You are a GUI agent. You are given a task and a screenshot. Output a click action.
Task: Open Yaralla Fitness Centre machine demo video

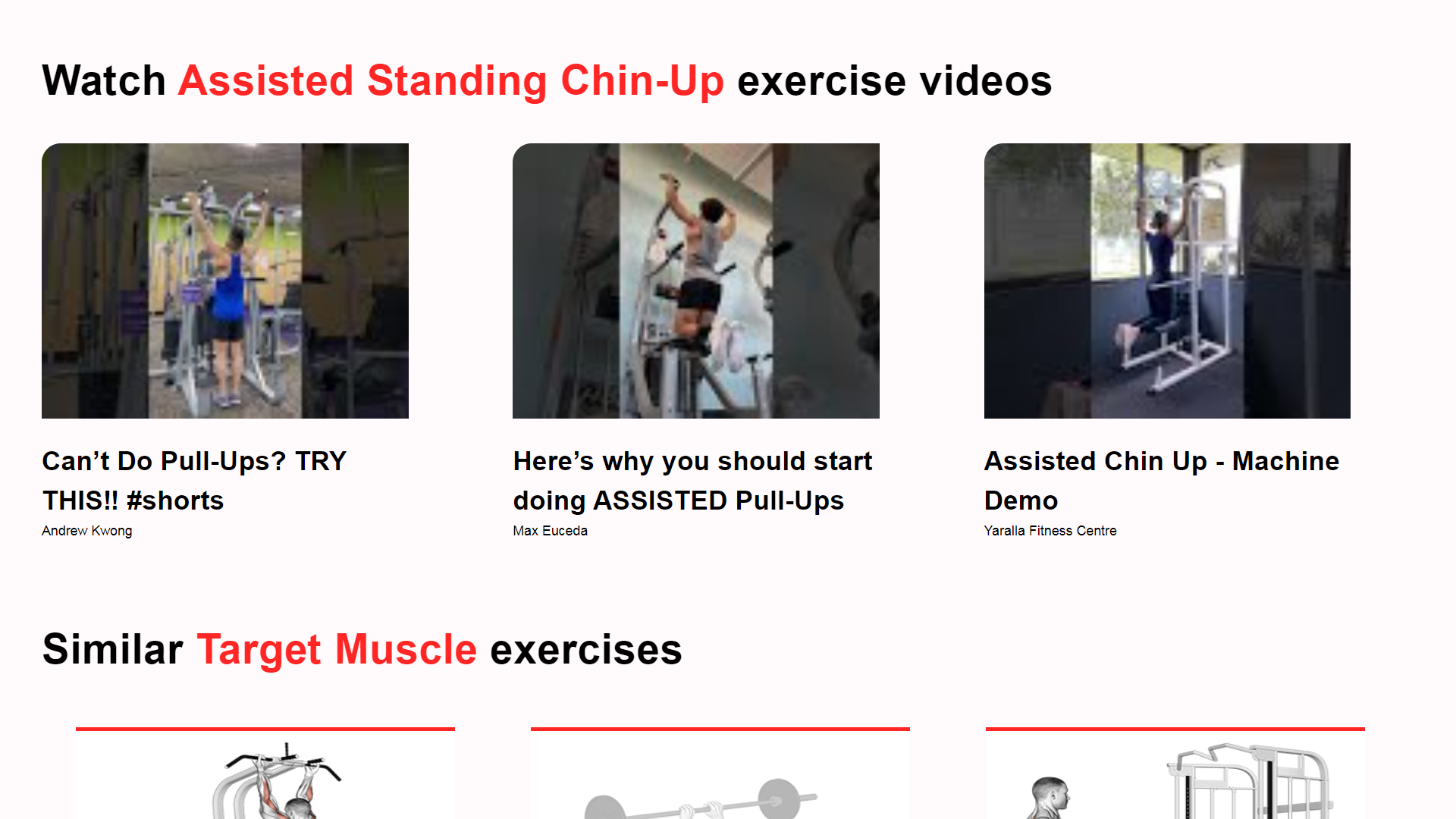1167,281
